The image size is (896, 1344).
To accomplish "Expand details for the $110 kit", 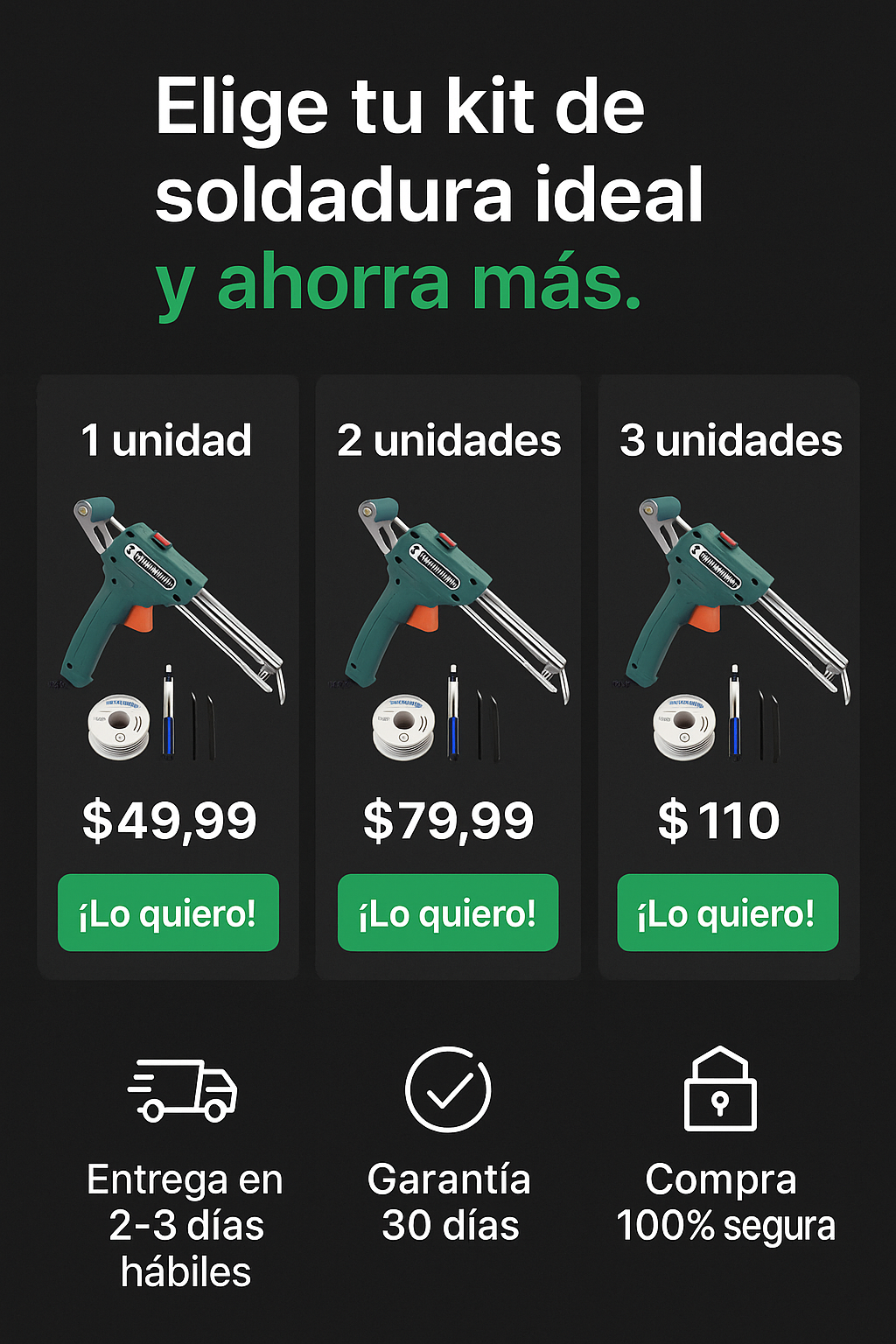I will tap(726, 913).
